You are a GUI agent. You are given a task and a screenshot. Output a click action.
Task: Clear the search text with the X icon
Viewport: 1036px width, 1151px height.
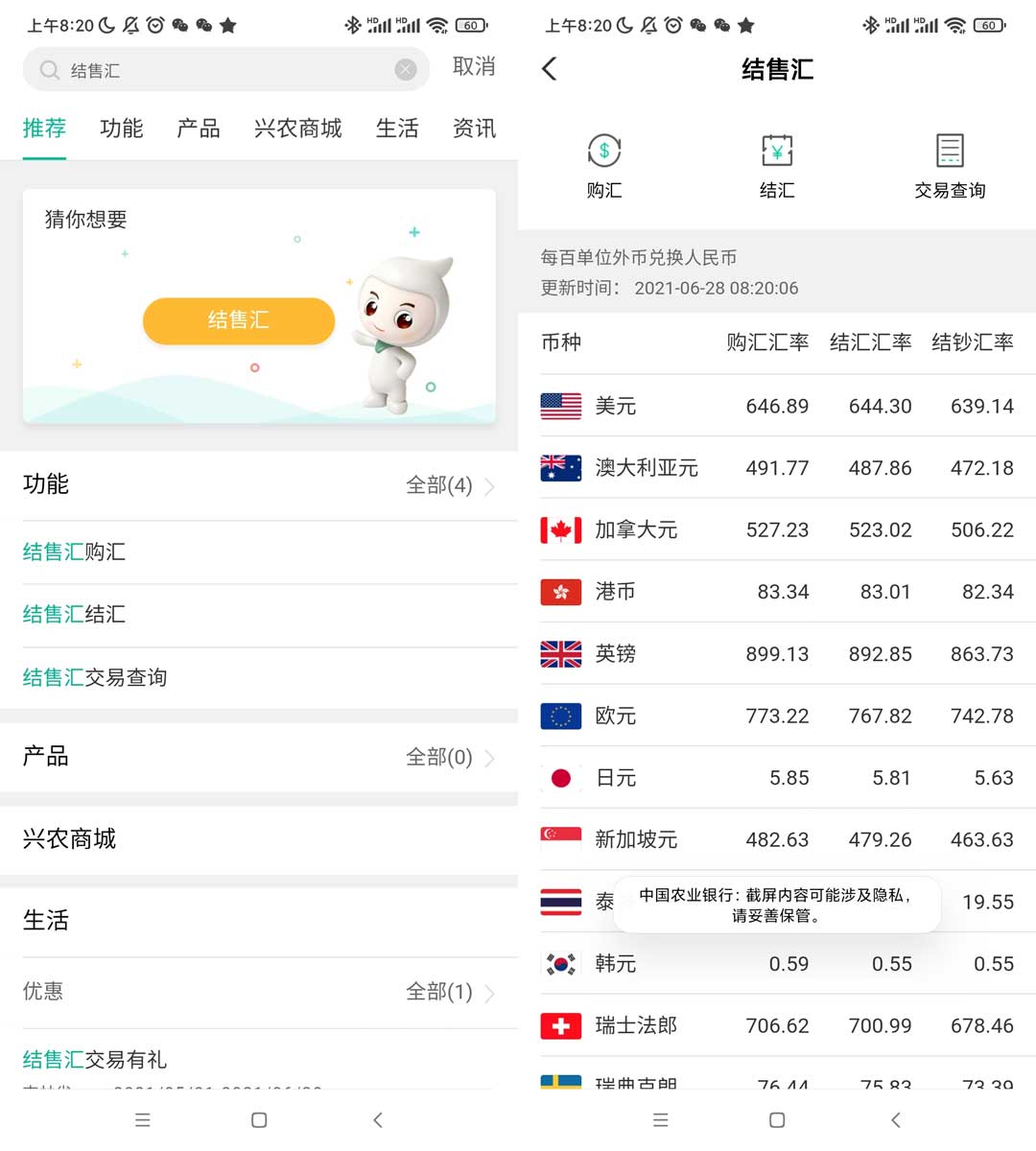[406, 69]
